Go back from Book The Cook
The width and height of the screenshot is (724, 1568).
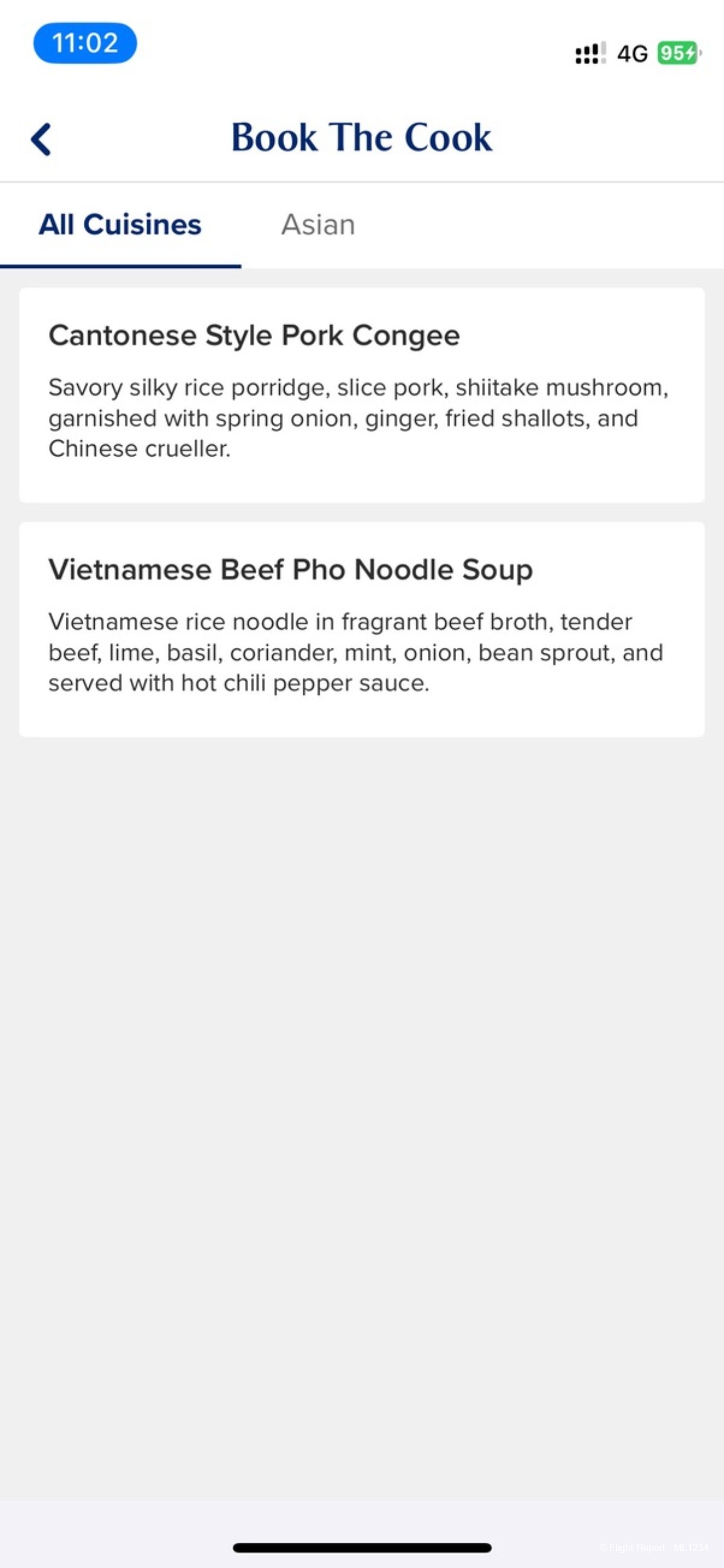(42, 139)
